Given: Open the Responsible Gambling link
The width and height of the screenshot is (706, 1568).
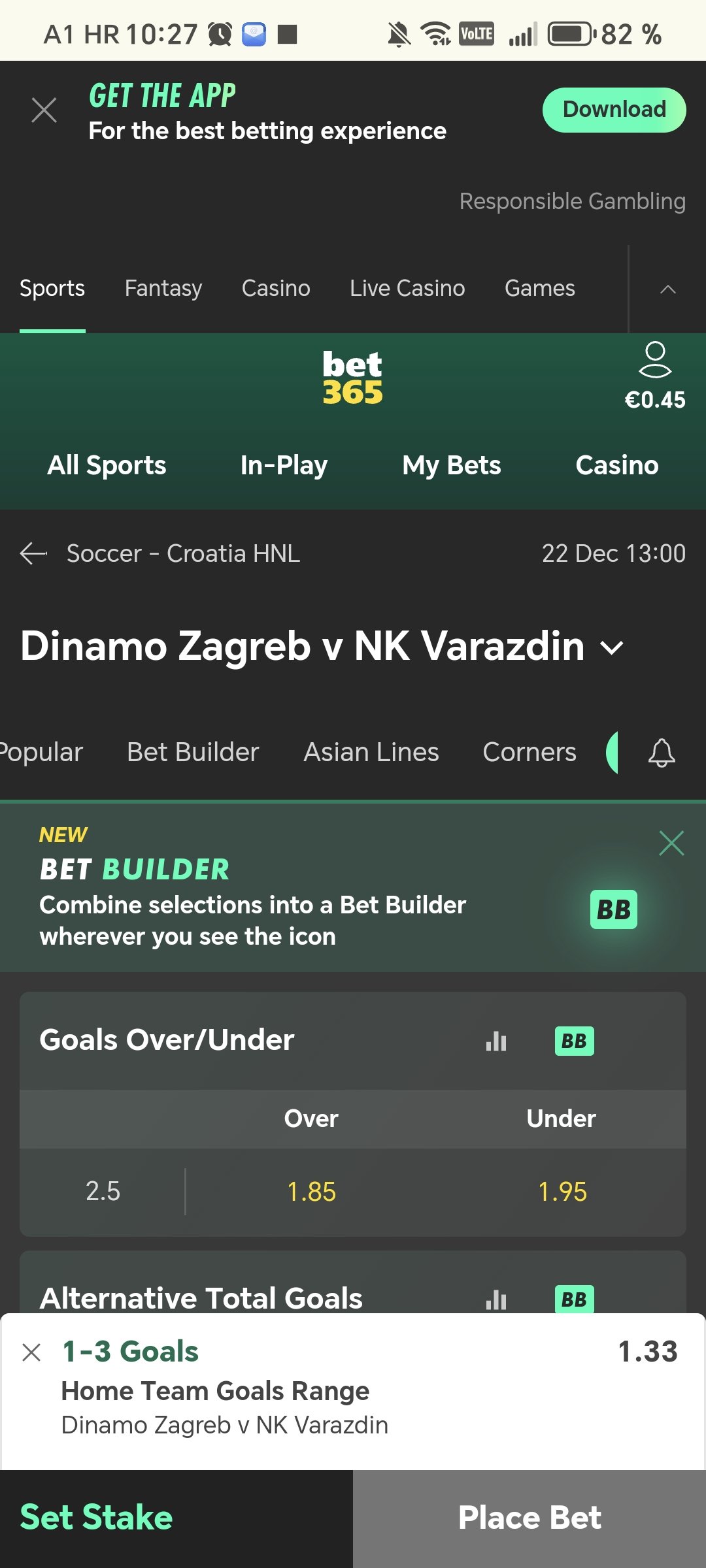Looking at the screenshot, I should (x=572, y=201).
